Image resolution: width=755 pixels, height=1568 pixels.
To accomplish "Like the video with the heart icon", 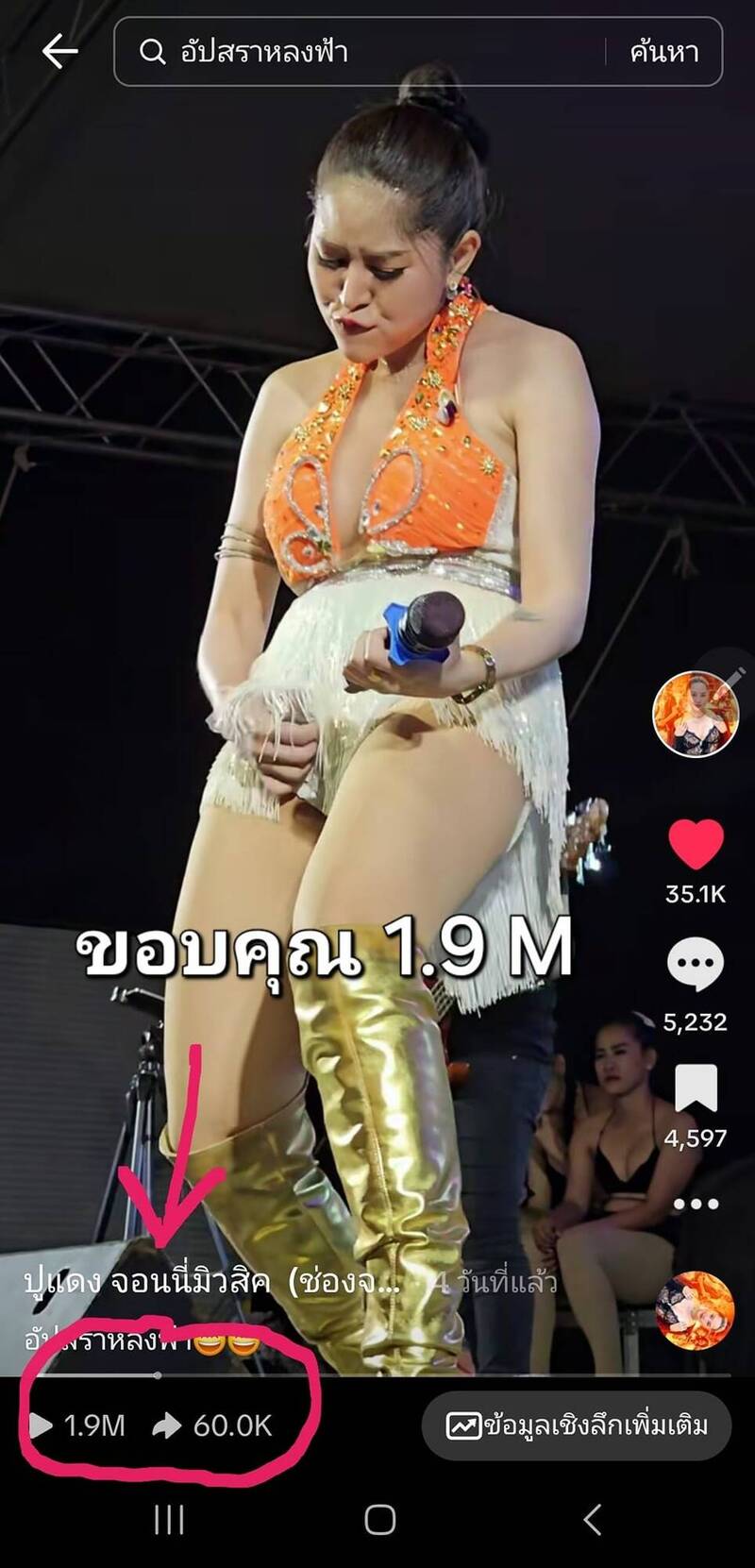I will coord(696,844).
